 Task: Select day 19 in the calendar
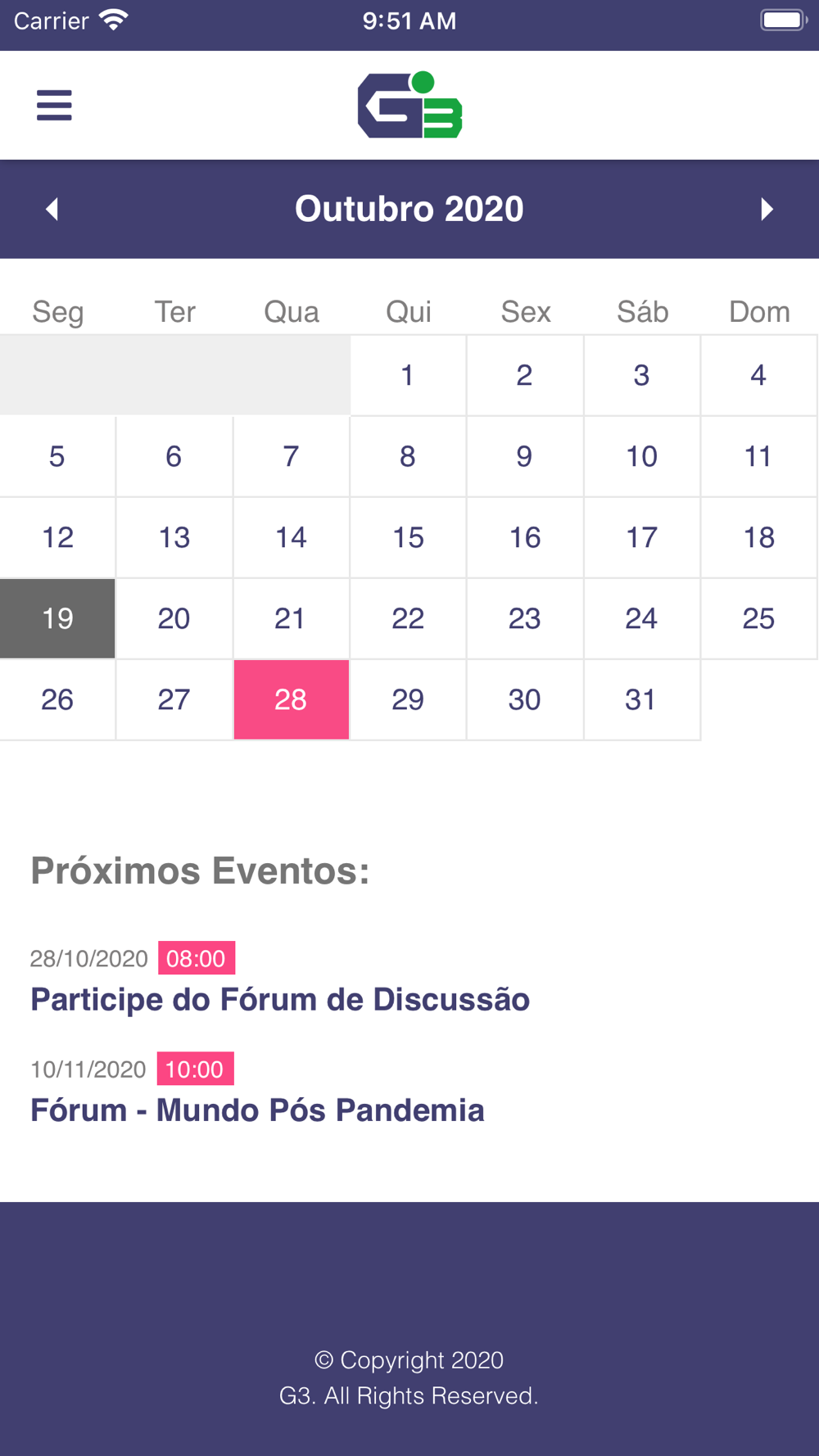[57, 619]
